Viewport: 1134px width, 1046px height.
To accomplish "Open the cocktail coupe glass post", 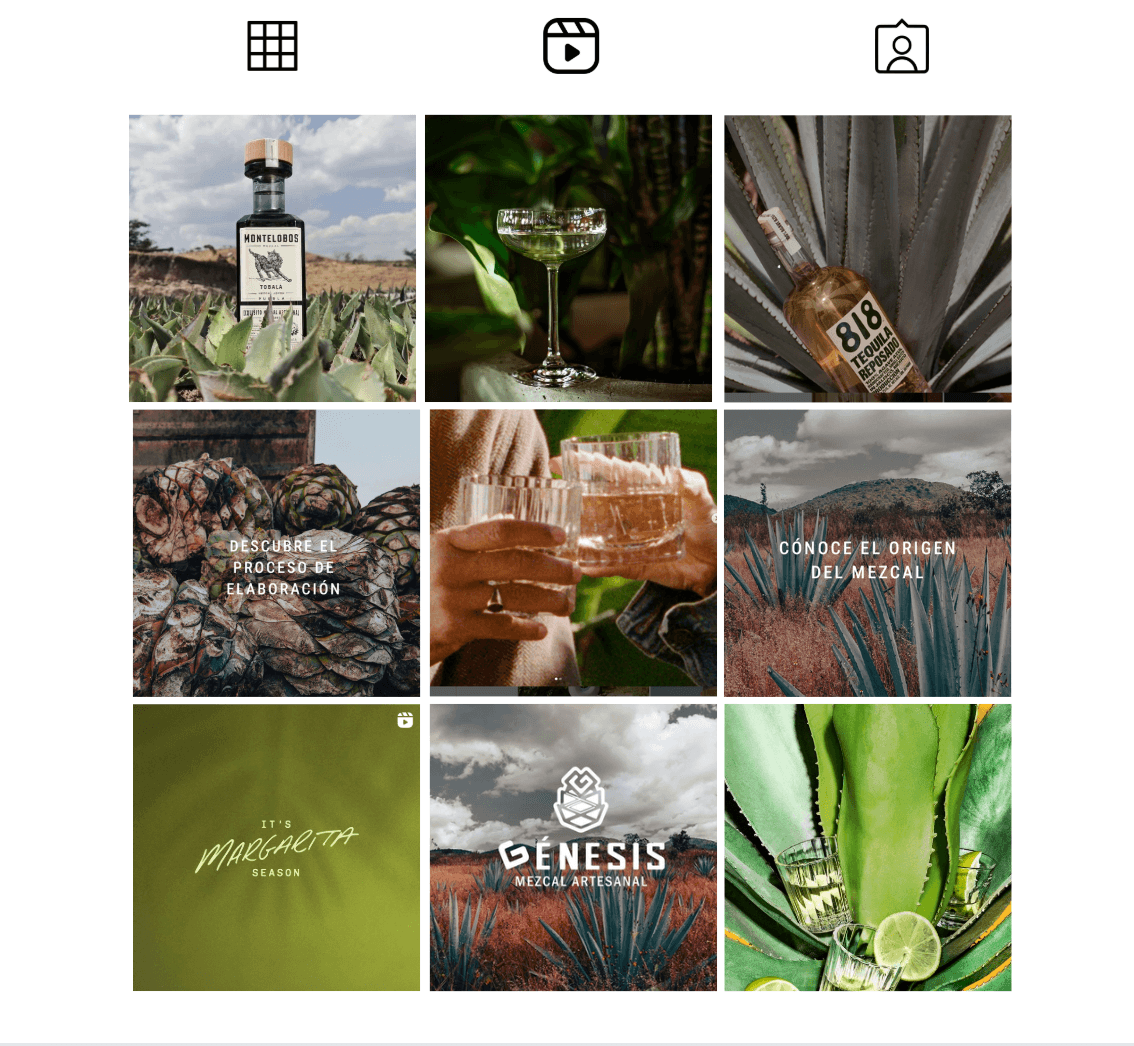I will pyautogui.click(x=568, y=258).
